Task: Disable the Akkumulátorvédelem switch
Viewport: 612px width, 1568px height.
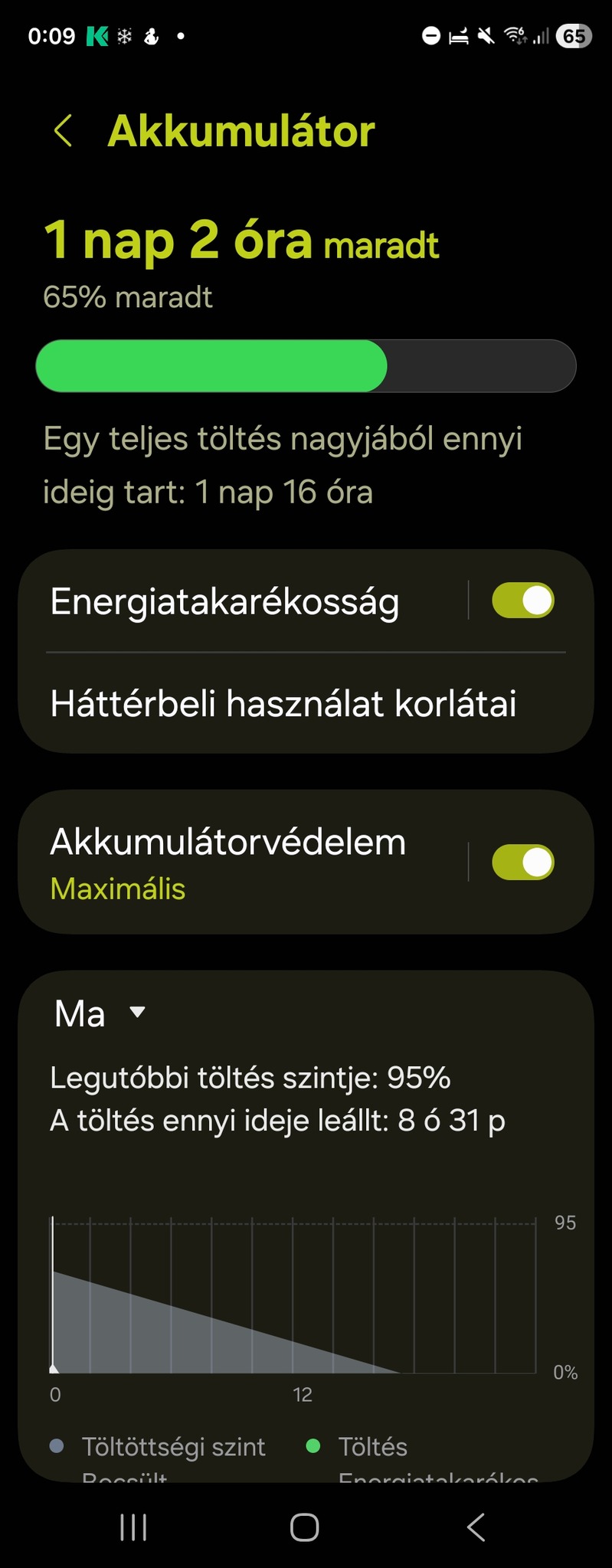Action: 522,863
